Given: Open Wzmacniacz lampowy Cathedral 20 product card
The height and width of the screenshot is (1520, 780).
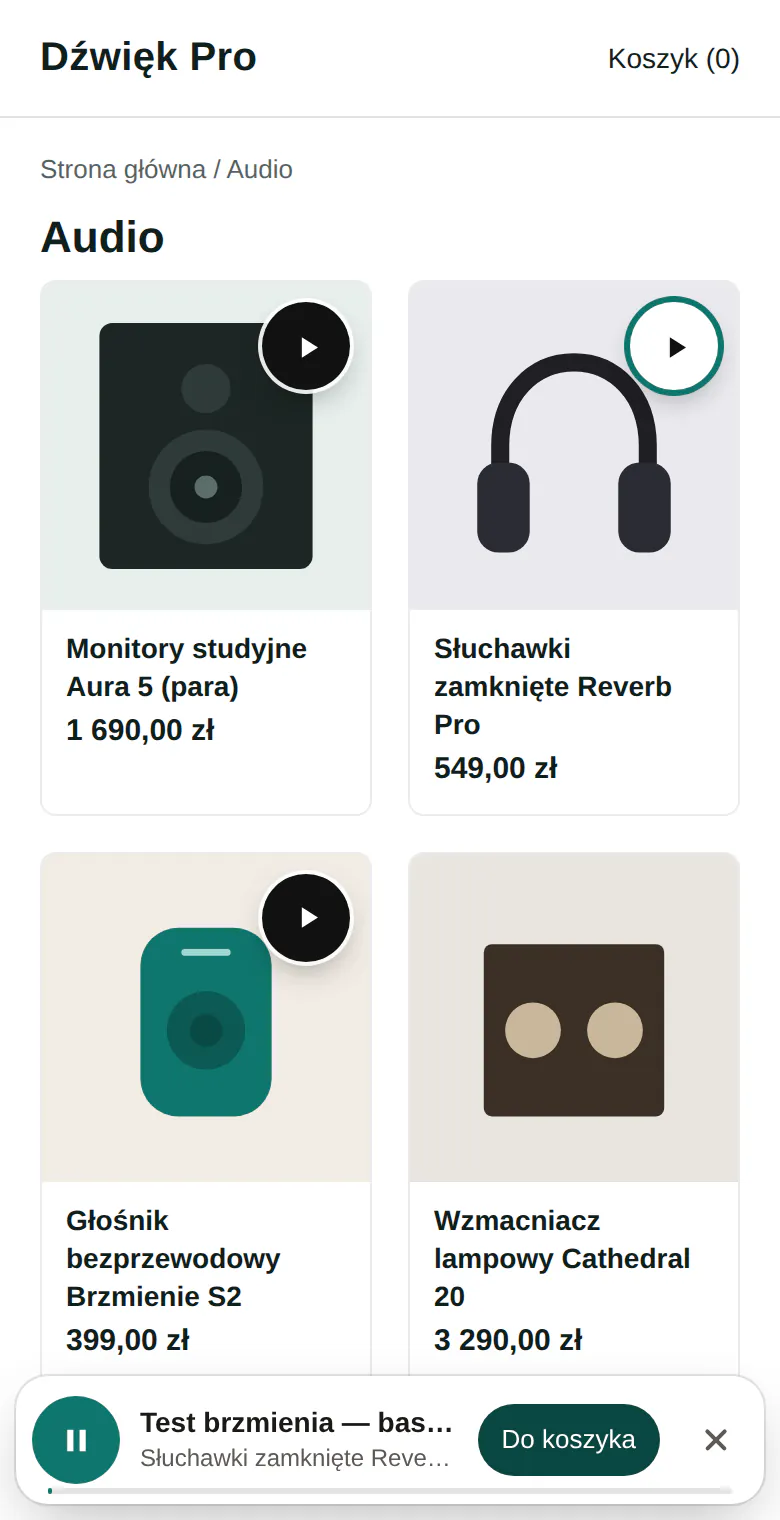Looking at the screenshot, I should coord(574,1115).
